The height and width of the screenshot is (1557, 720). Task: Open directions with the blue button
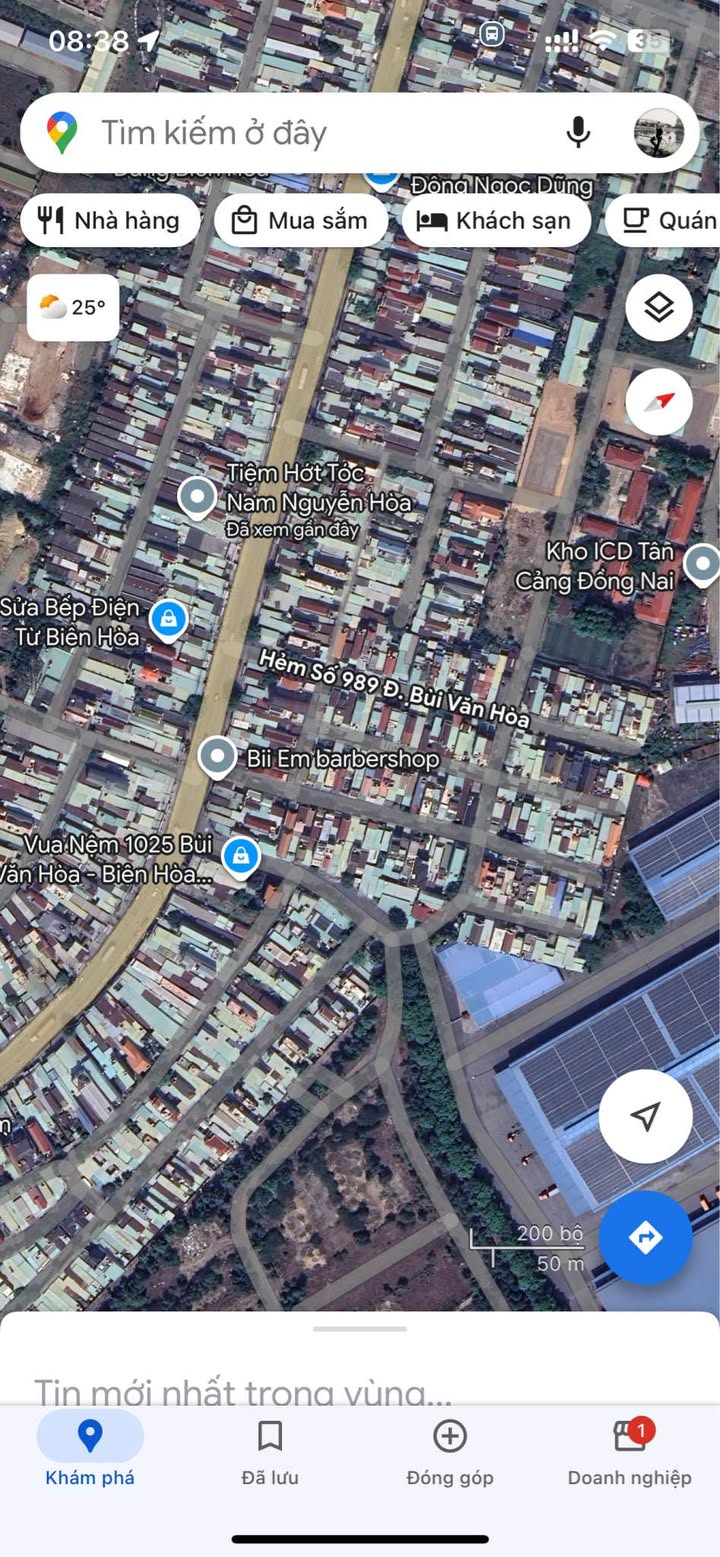pos(645,1238)
